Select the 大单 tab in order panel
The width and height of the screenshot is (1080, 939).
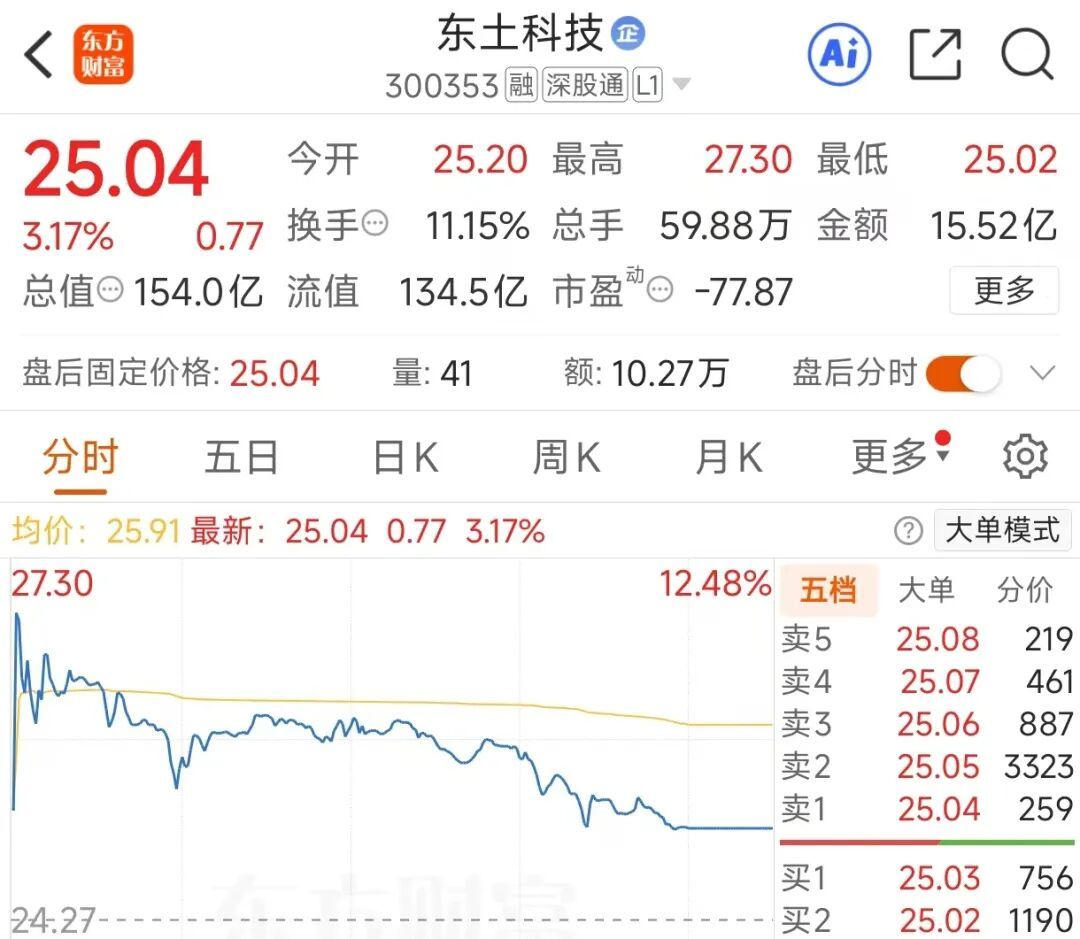(x=926, y=590)
